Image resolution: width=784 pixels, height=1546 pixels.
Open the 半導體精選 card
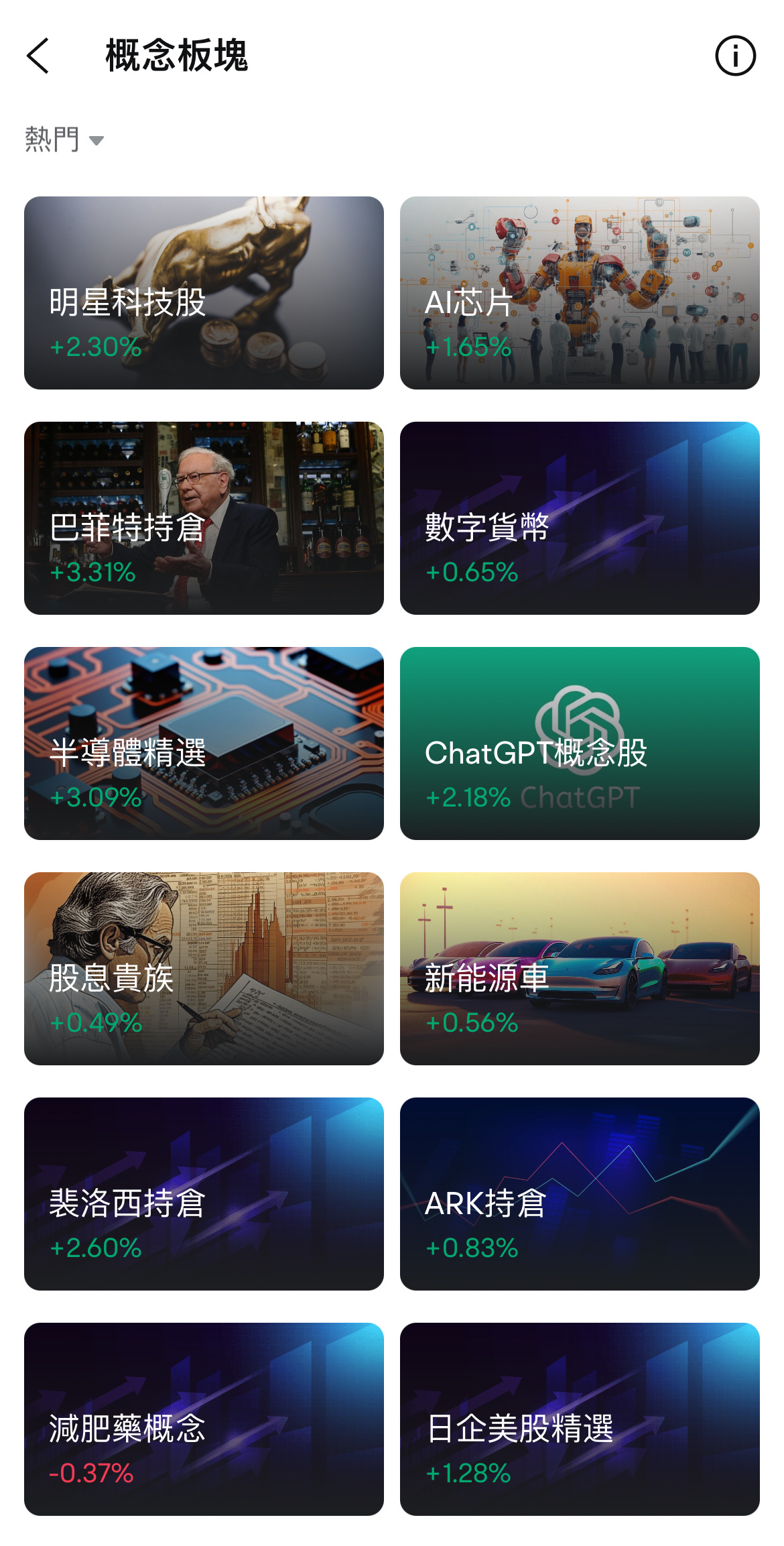click(204, 744)
